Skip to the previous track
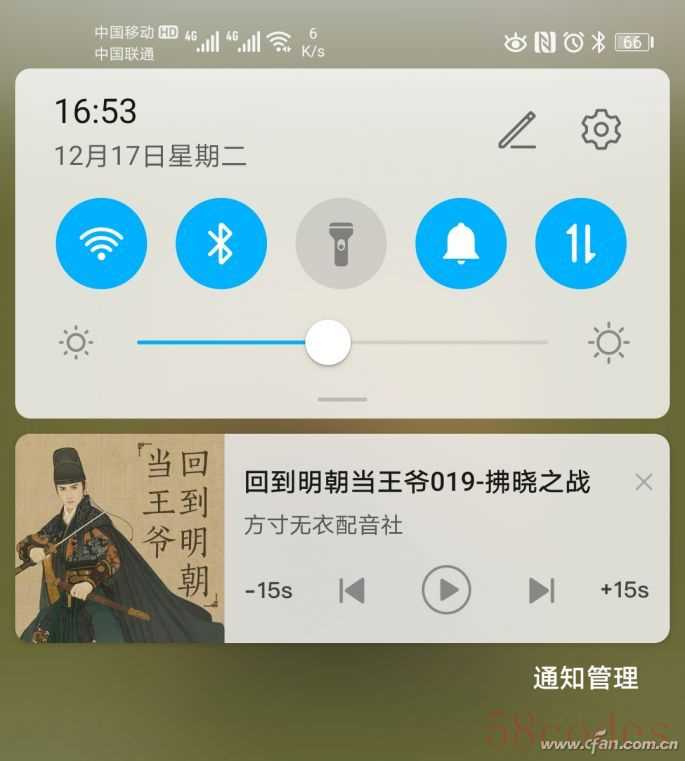Viewport: 685px width, 761px height. 351,590
